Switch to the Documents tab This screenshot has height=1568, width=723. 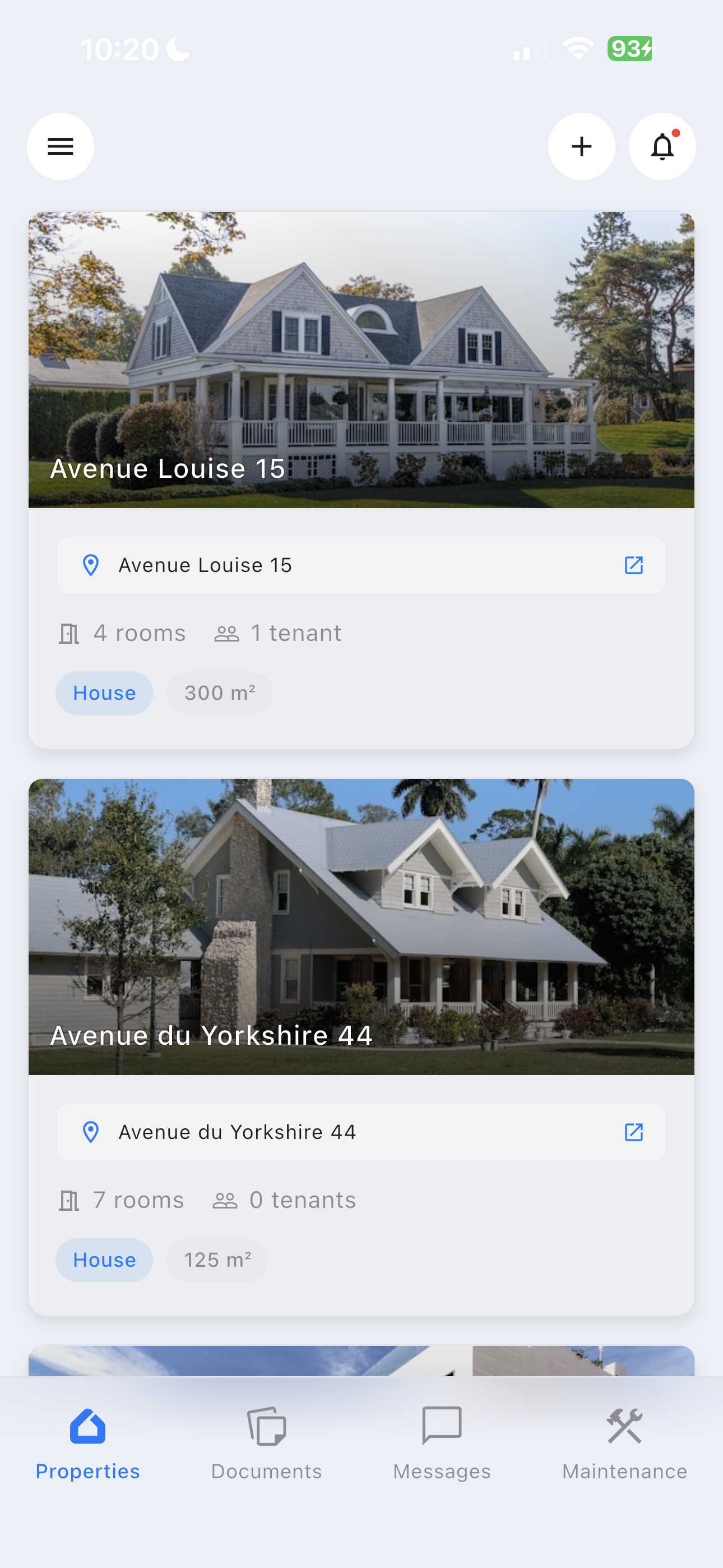tap(267, 1442)
